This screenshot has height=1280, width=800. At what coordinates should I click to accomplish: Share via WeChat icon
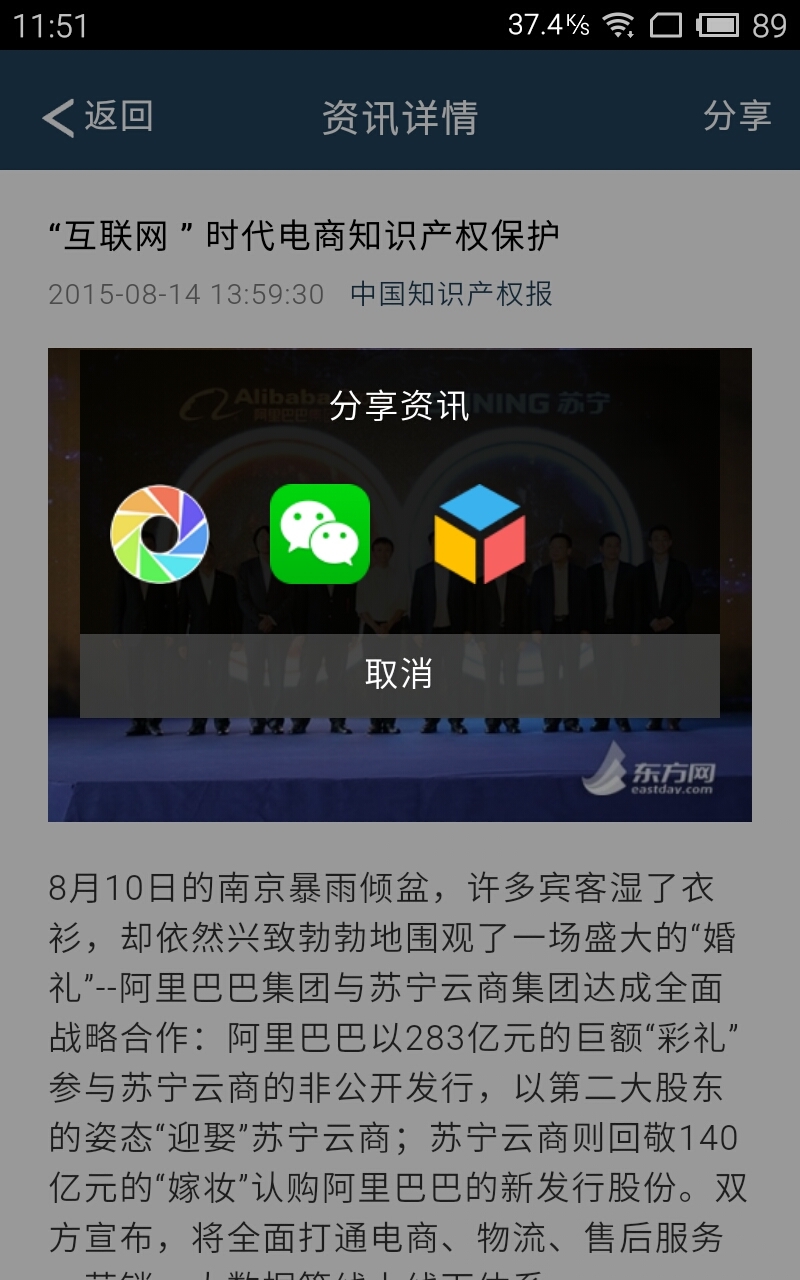click(320, 534)
